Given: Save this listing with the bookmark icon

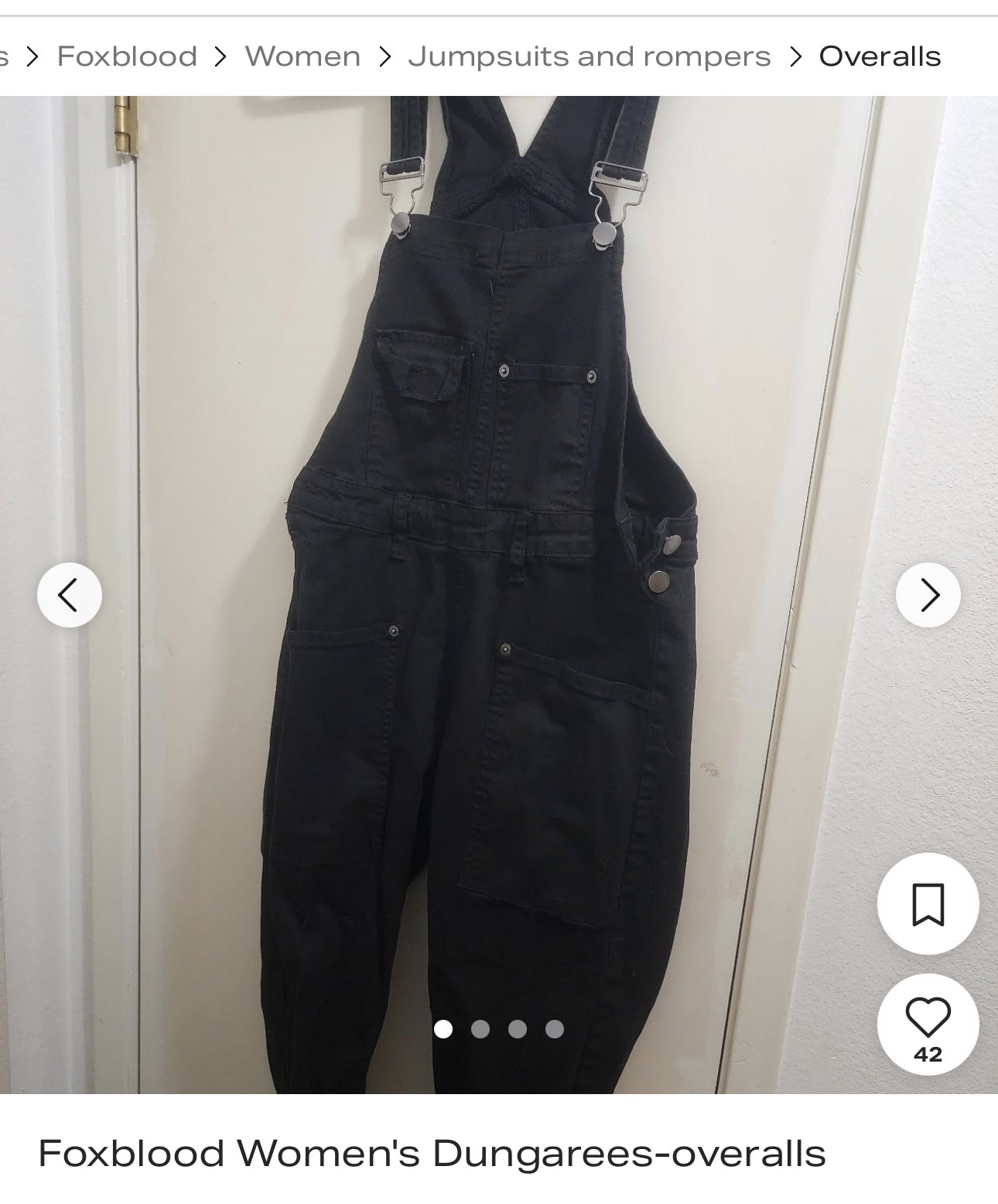Looking at the screenshot, I should point(928,904).
